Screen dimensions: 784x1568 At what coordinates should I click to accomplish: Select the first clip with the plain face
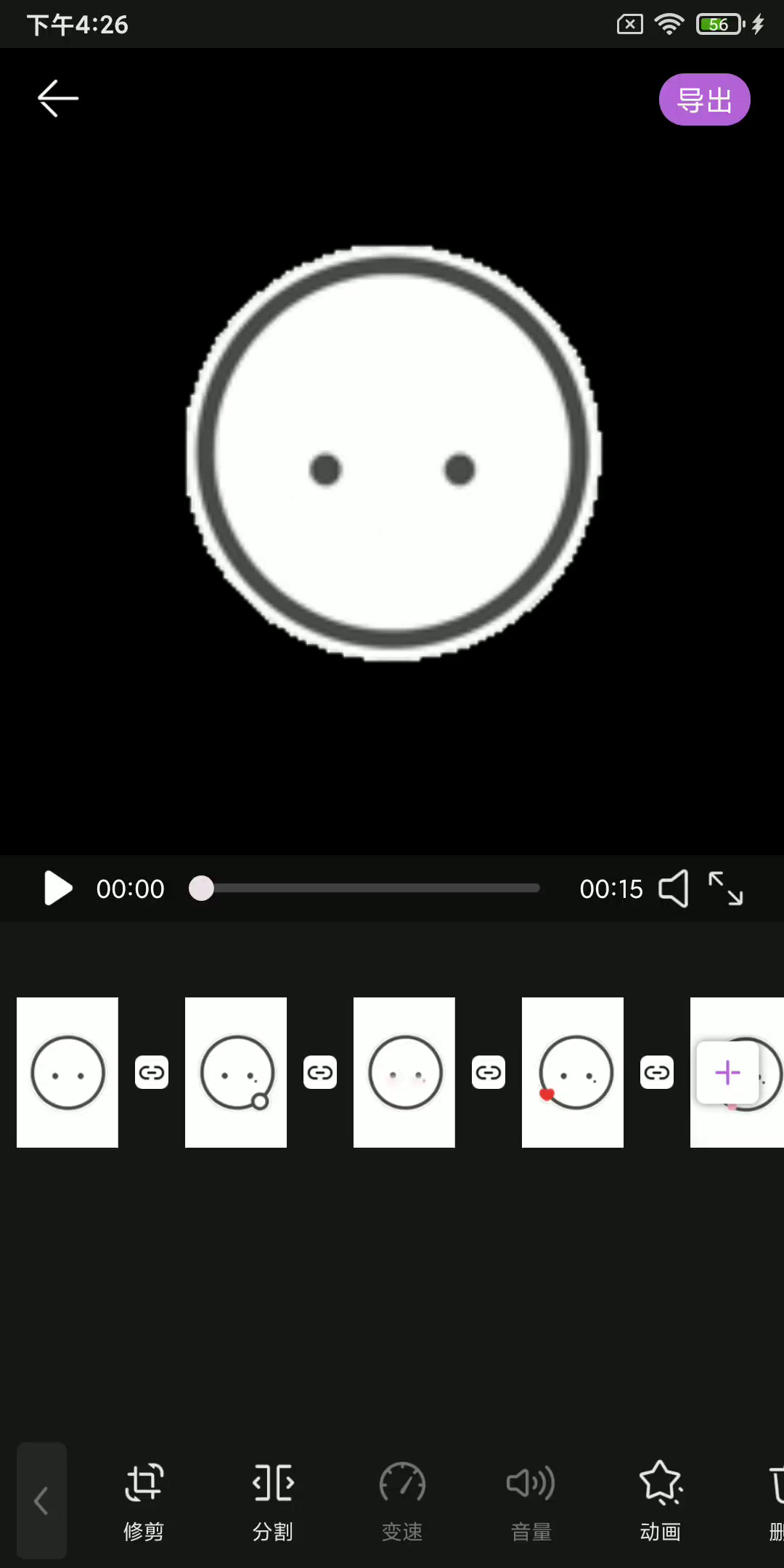tap(68, 1072)
